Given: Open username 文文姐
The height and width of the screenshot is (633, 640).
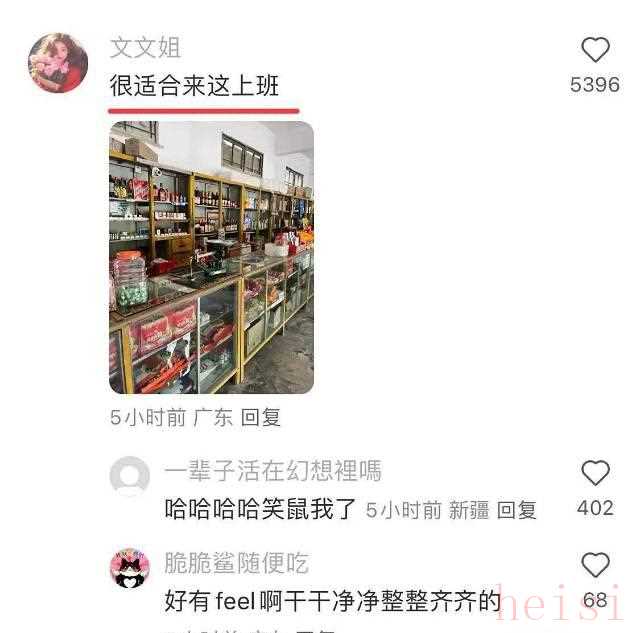Looking at the screenshot, I should pyautogui.click(x=145, y=47).
